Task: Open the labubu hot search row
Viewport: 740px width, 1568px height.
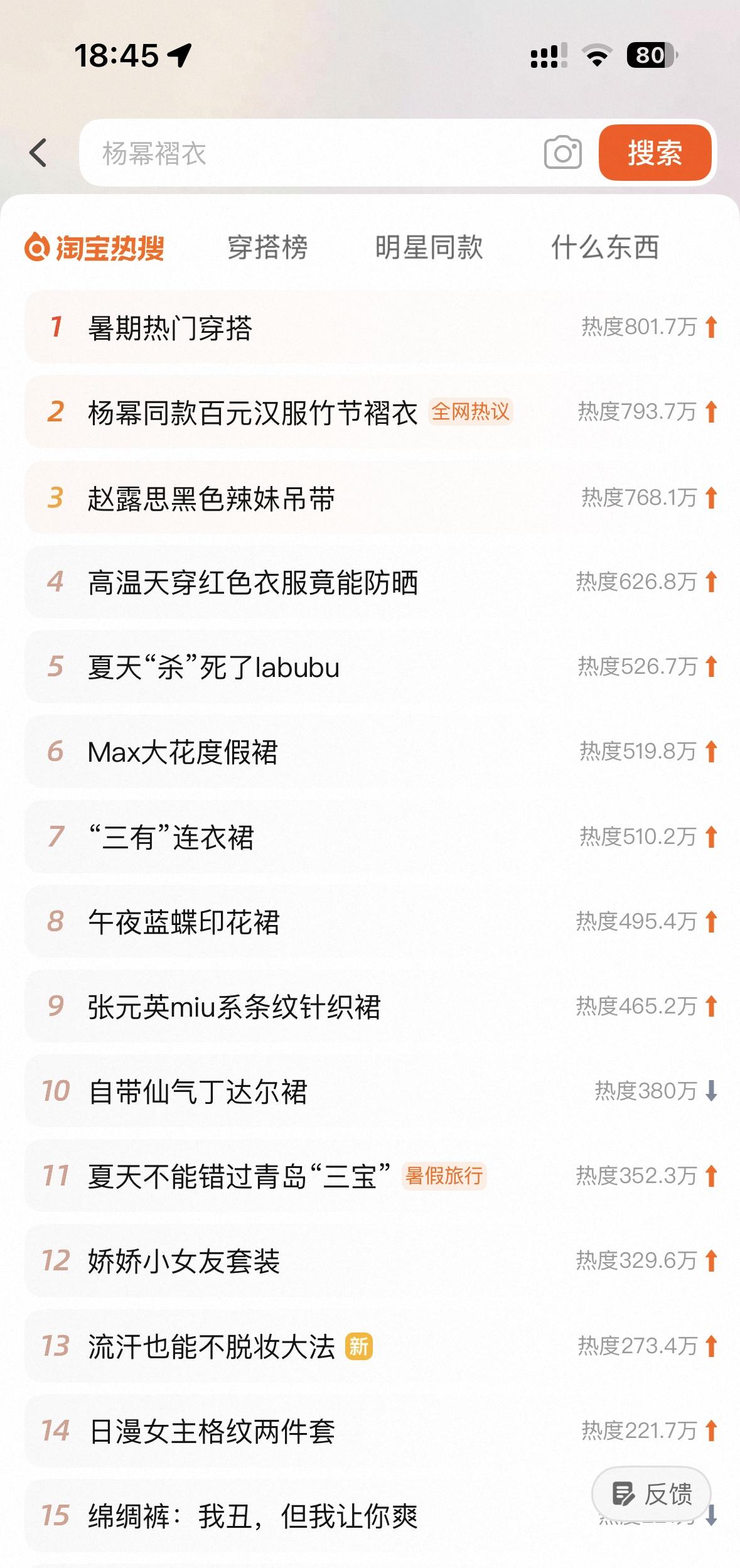Action: (213, 668)
